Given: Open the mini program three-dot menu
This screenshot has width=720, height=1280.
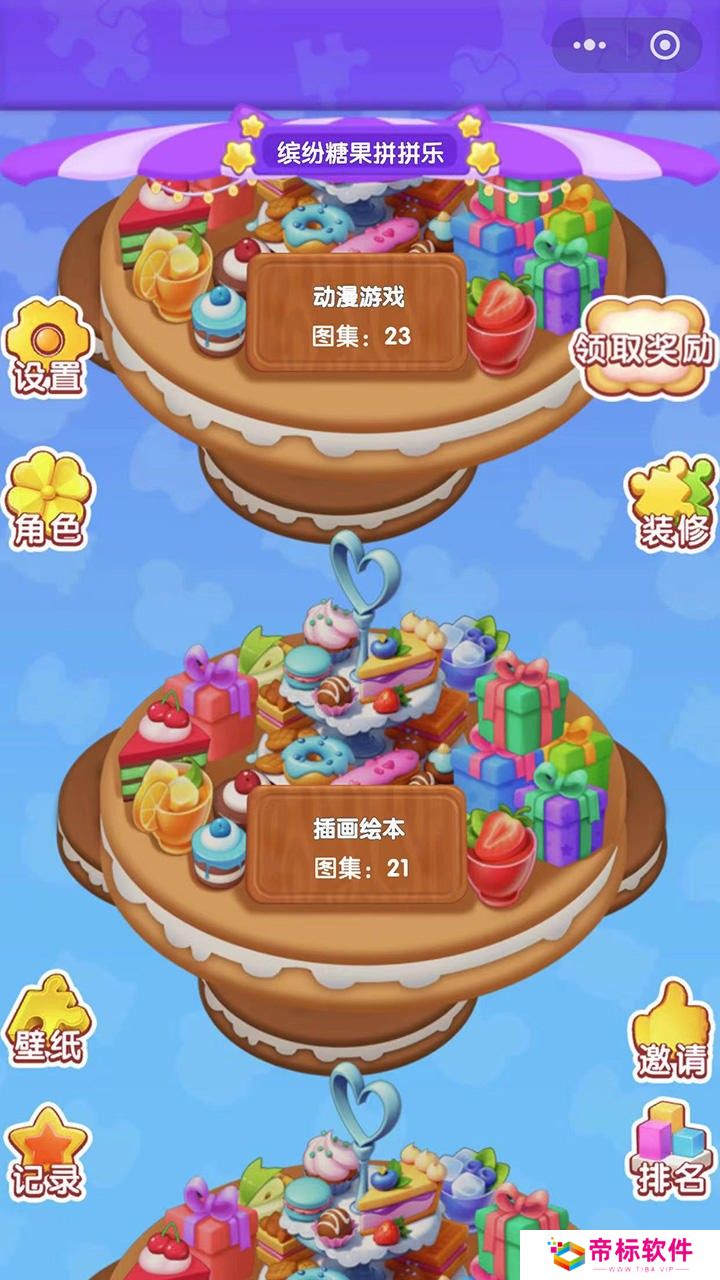Looking at the screenshot, I should coord(589,45).
